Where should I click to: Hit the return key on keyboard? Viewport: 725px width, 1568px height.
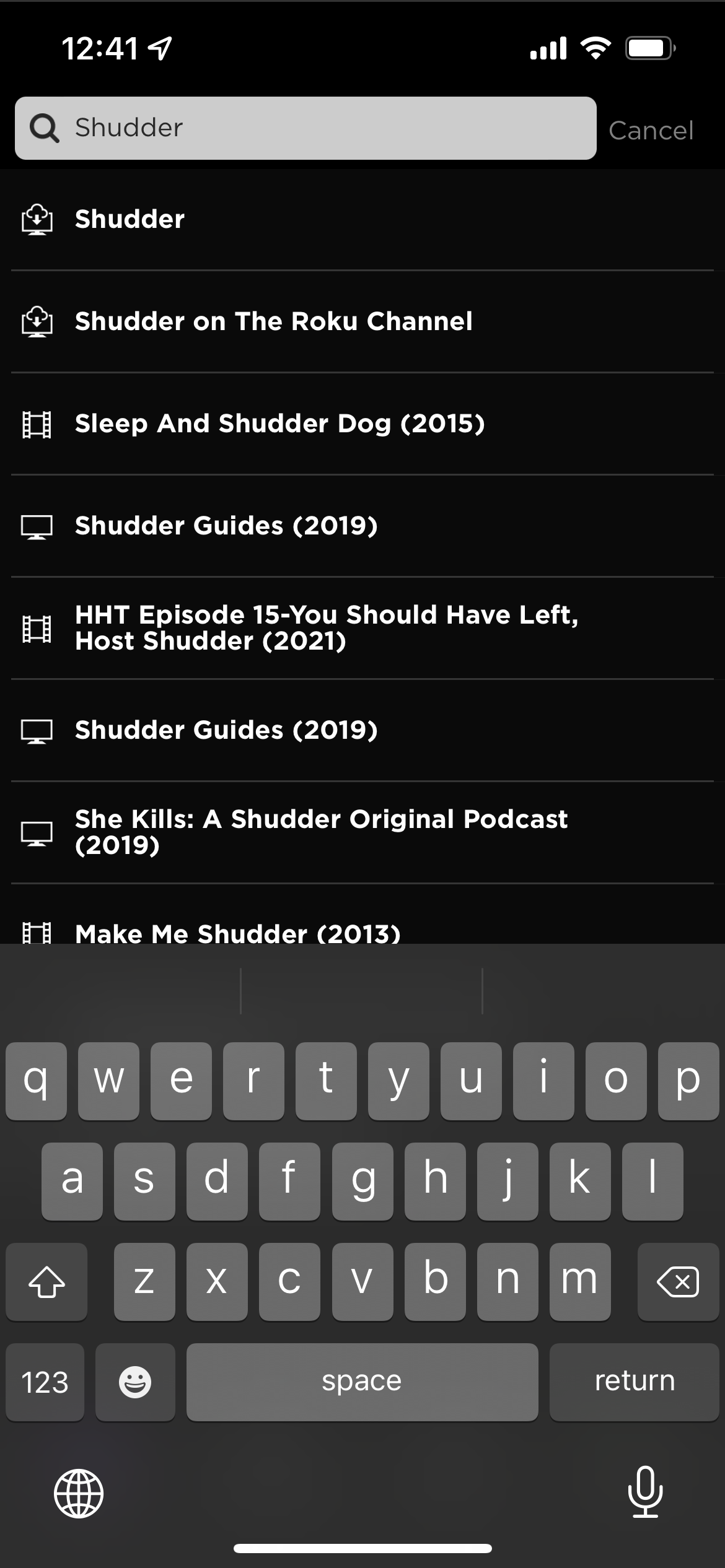pyautogui.click(x=634, y=1381)
